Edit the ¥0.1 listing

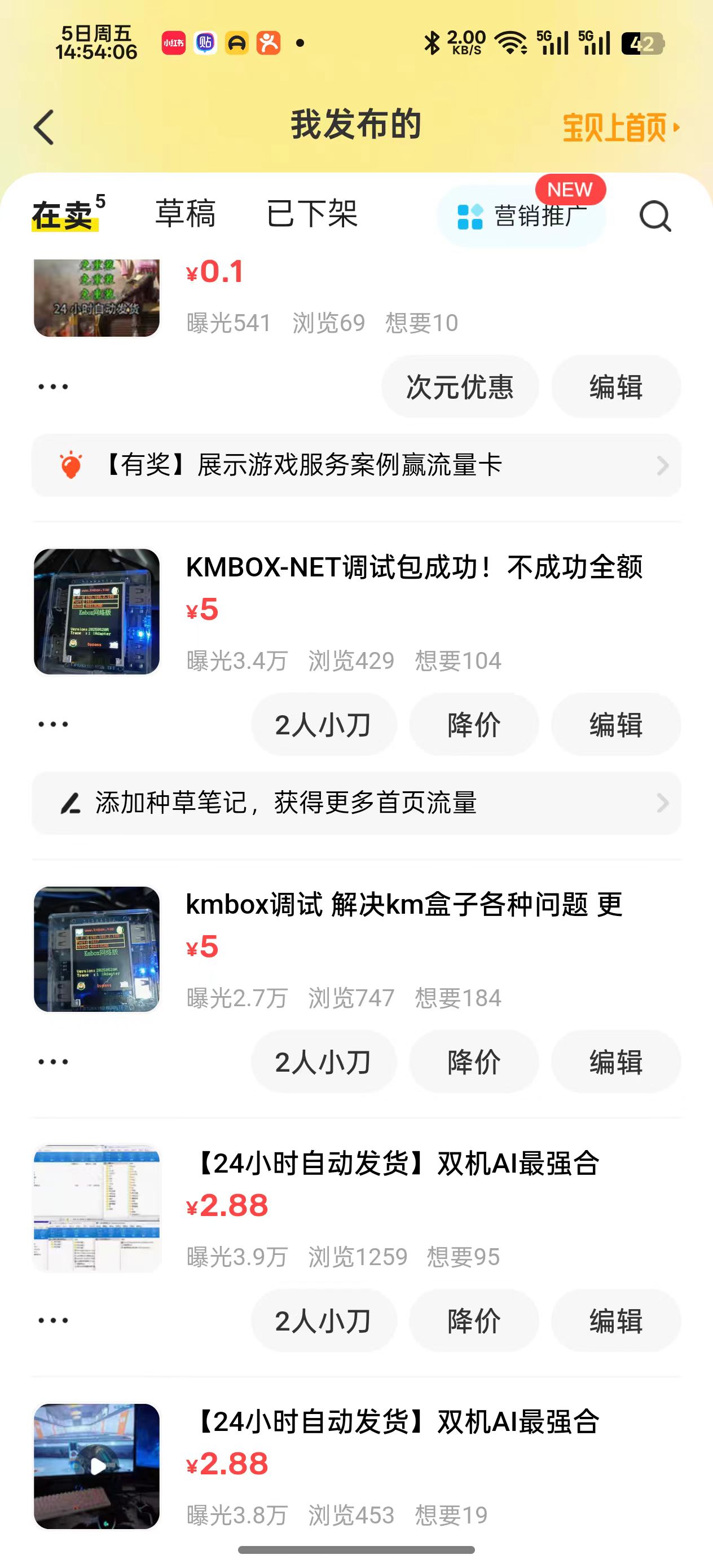(x=615, y=386)
